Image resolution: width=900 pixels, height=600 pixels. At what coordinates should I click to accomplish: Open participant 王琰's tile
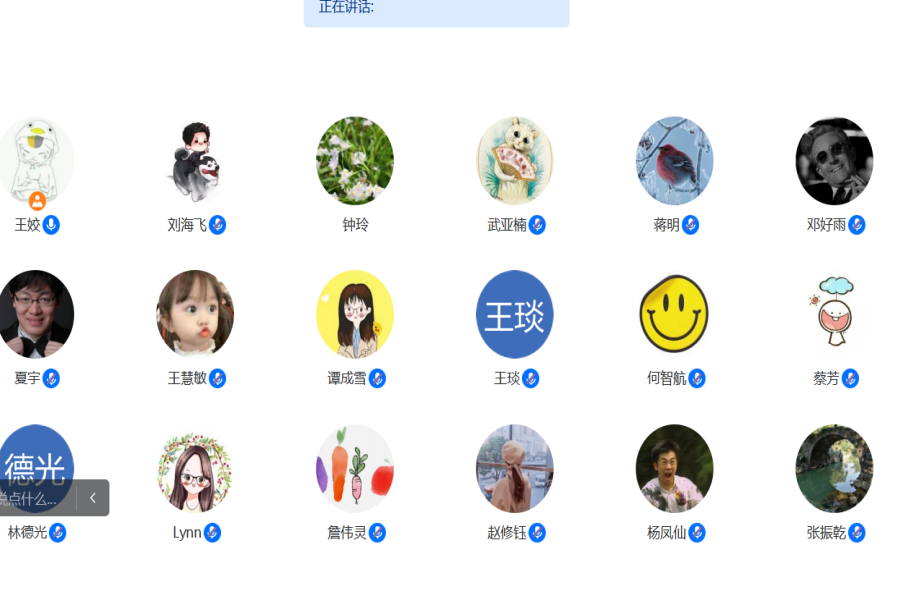tap(514, 314)
